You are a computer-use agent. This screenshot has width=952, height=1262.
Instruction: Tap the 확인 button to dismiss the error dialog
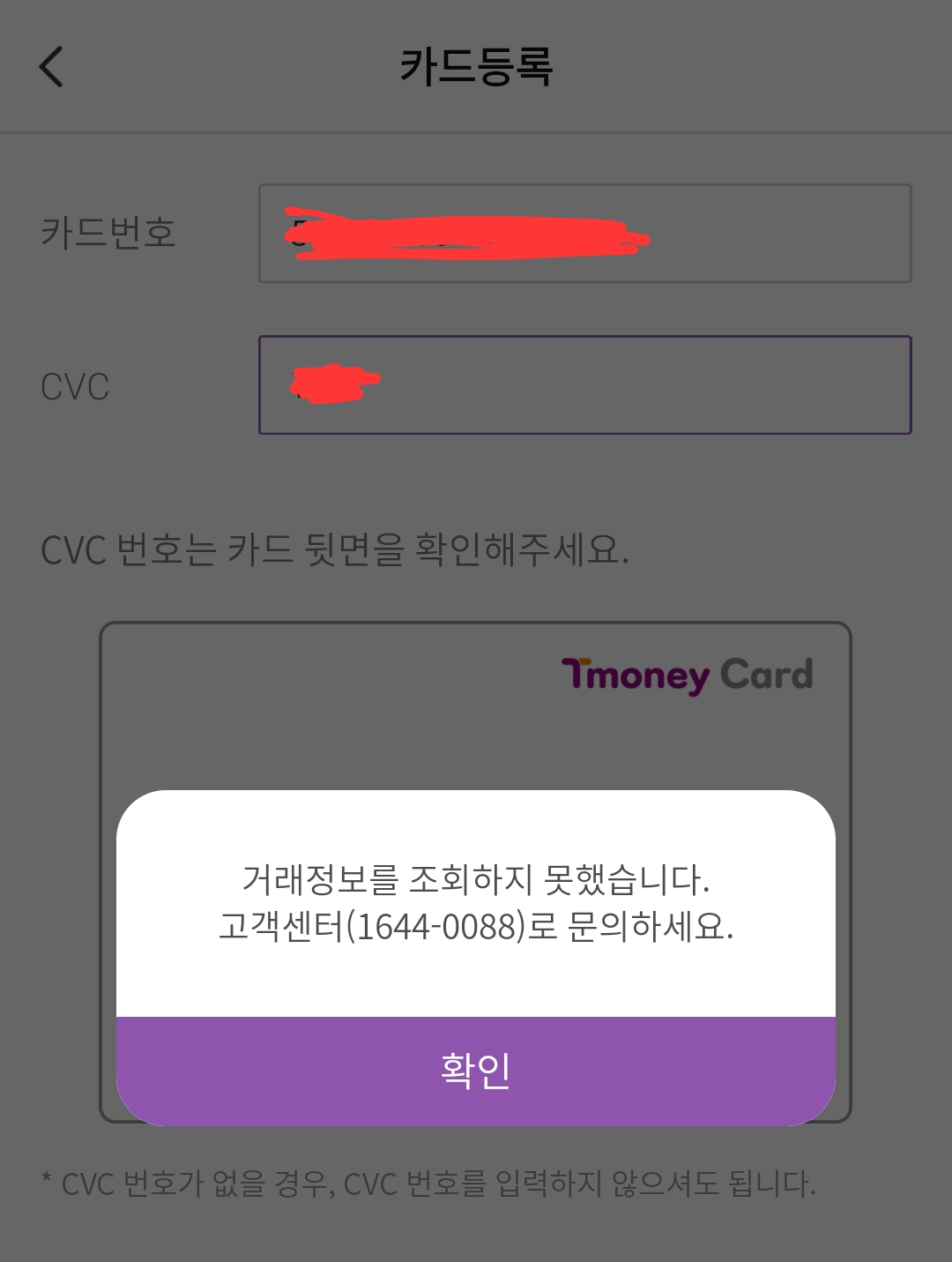pyautogui.click(x=475, y=1068)
